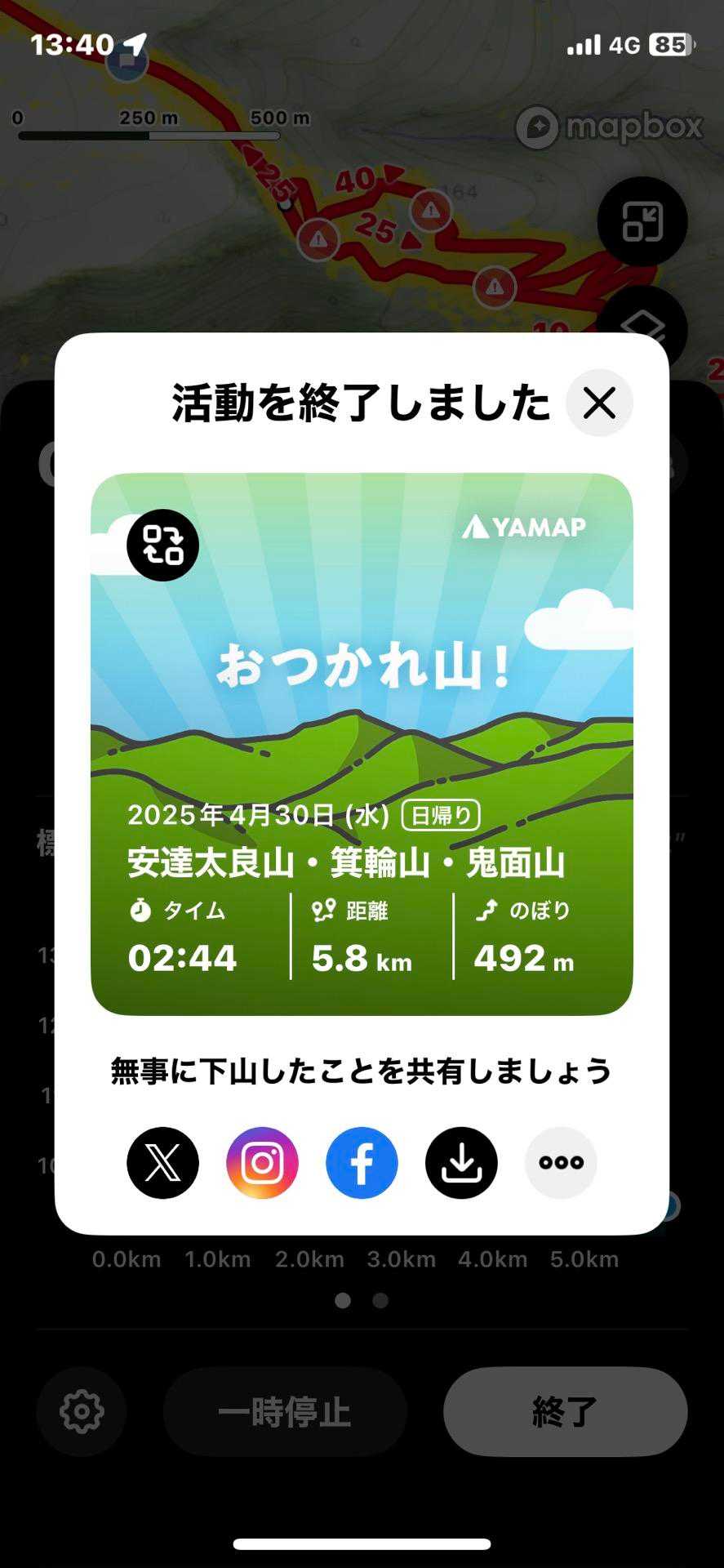Download the activity card image
The height and width of the screenshot is (1568, 724).
click(461, 1162)
